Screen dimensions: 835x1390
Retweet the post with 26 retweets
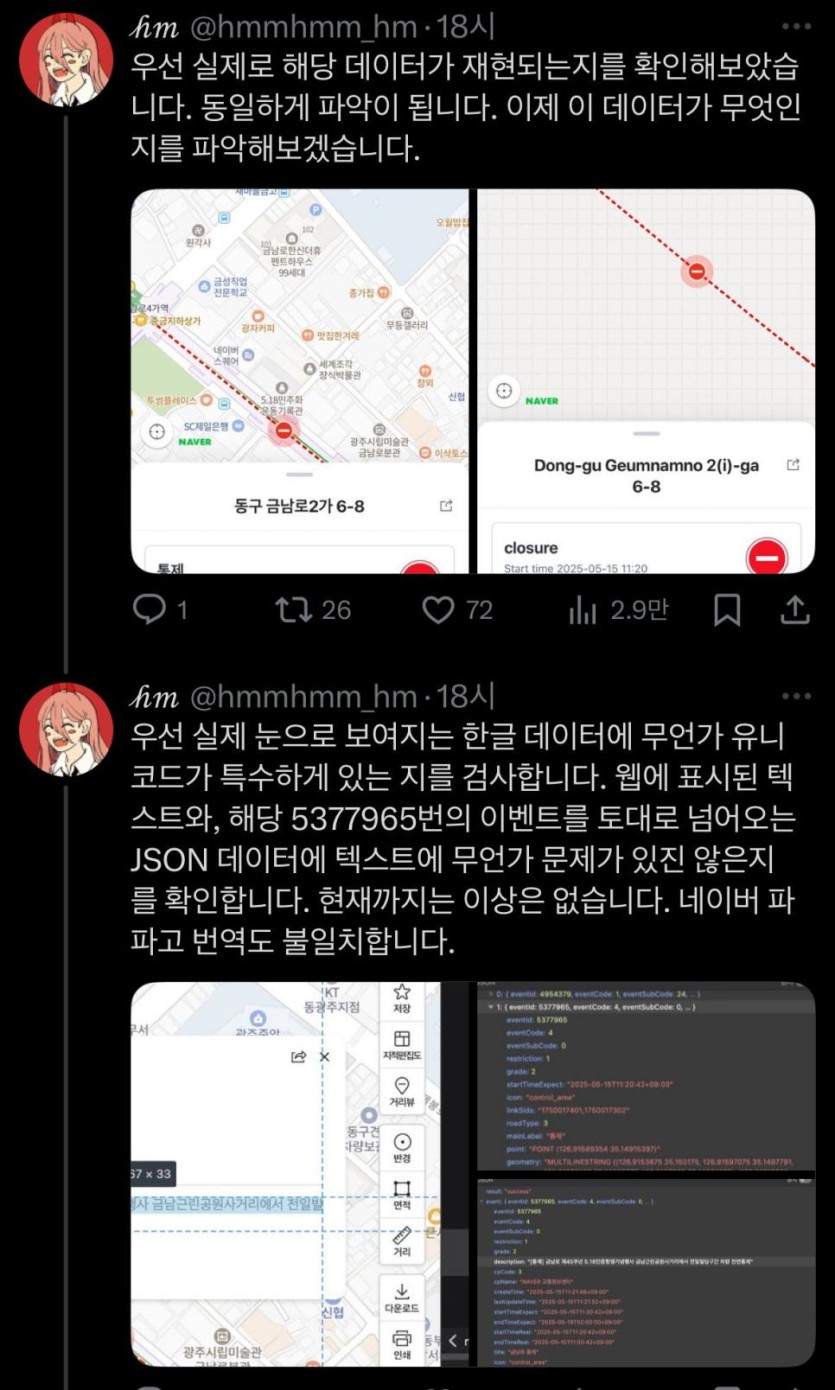click(x=295, y=609)
